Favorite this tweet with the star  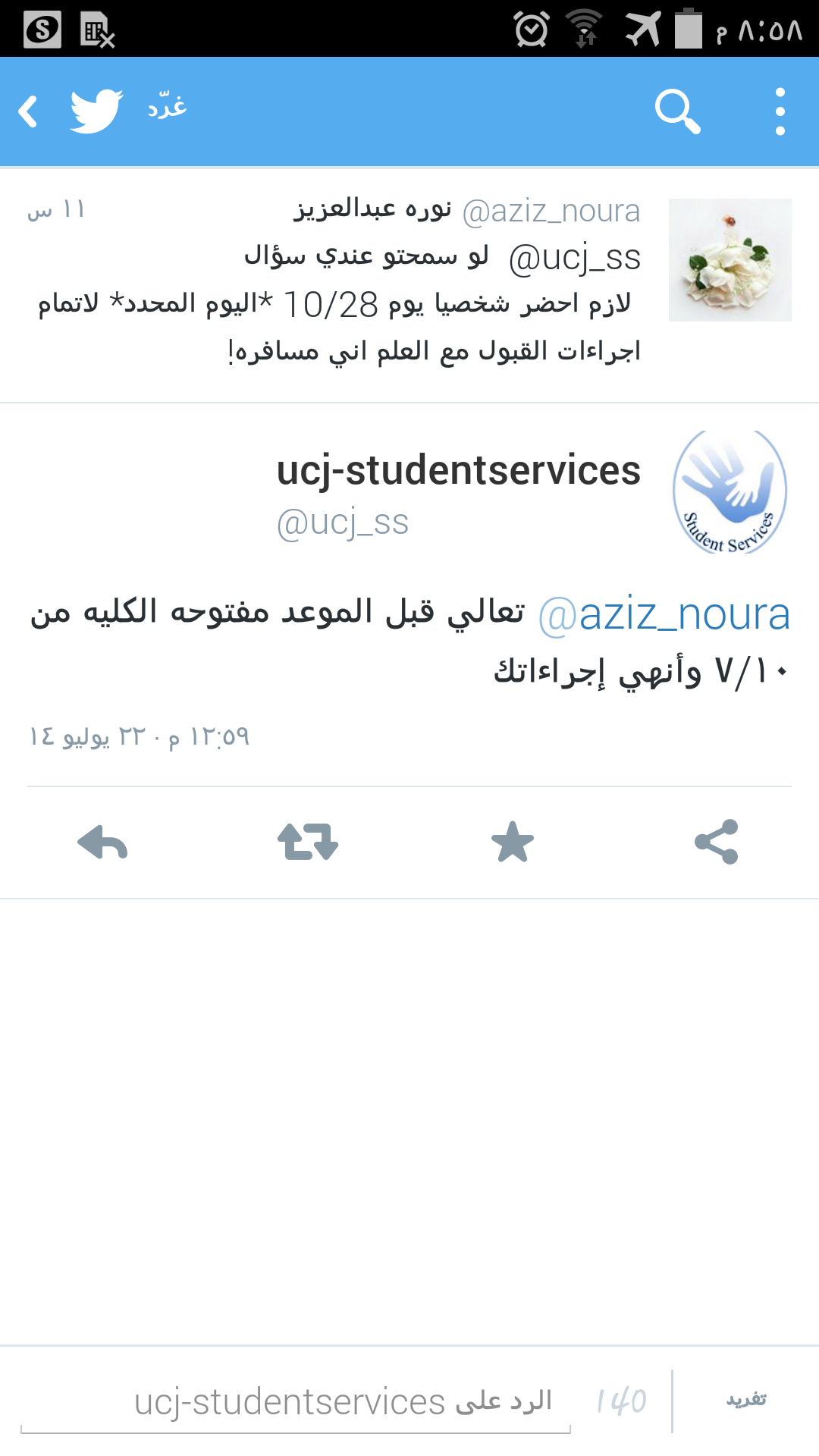513,842
